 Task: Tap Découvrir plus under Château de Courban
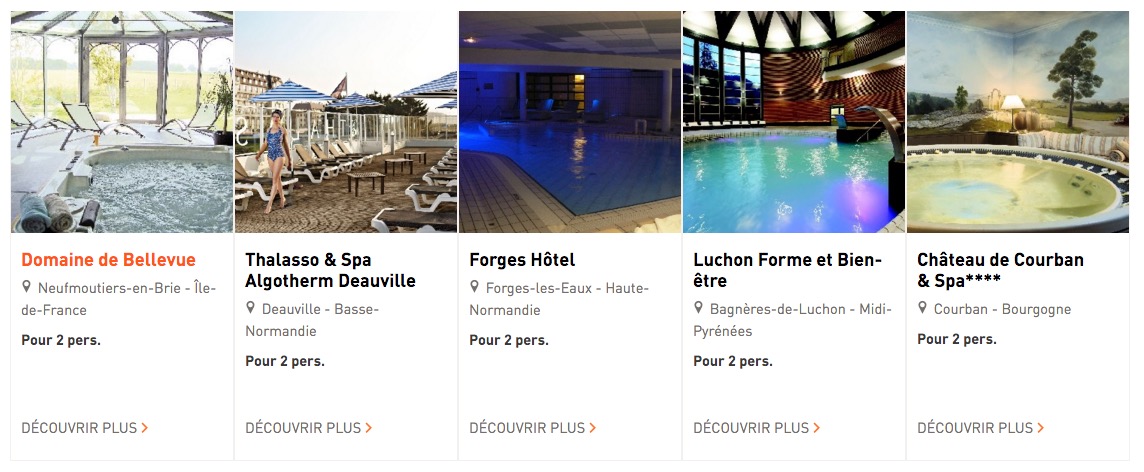click(x=981, y=428)
